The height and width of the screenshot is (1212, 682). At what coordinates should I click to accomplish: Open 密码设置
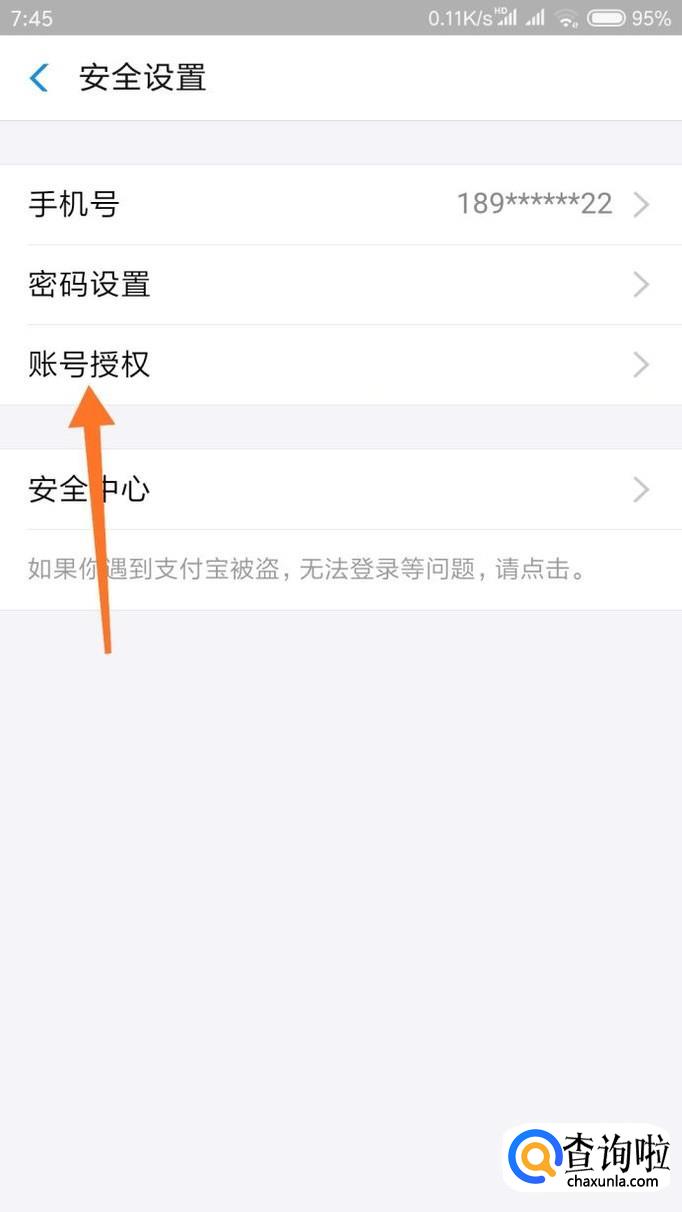(340, 285)
